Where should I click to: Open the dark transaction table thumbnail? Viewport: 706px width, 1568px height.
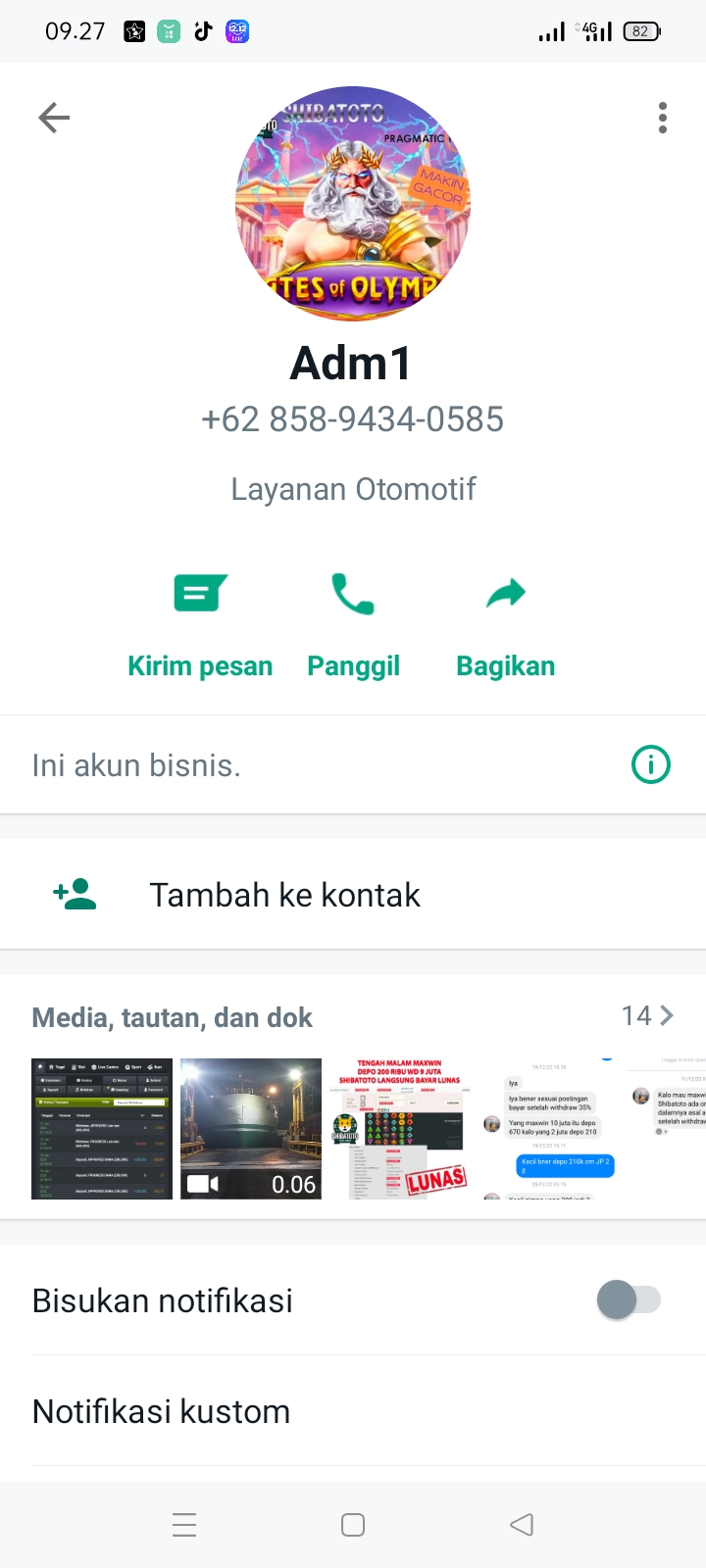click(x=102, y=1128)
